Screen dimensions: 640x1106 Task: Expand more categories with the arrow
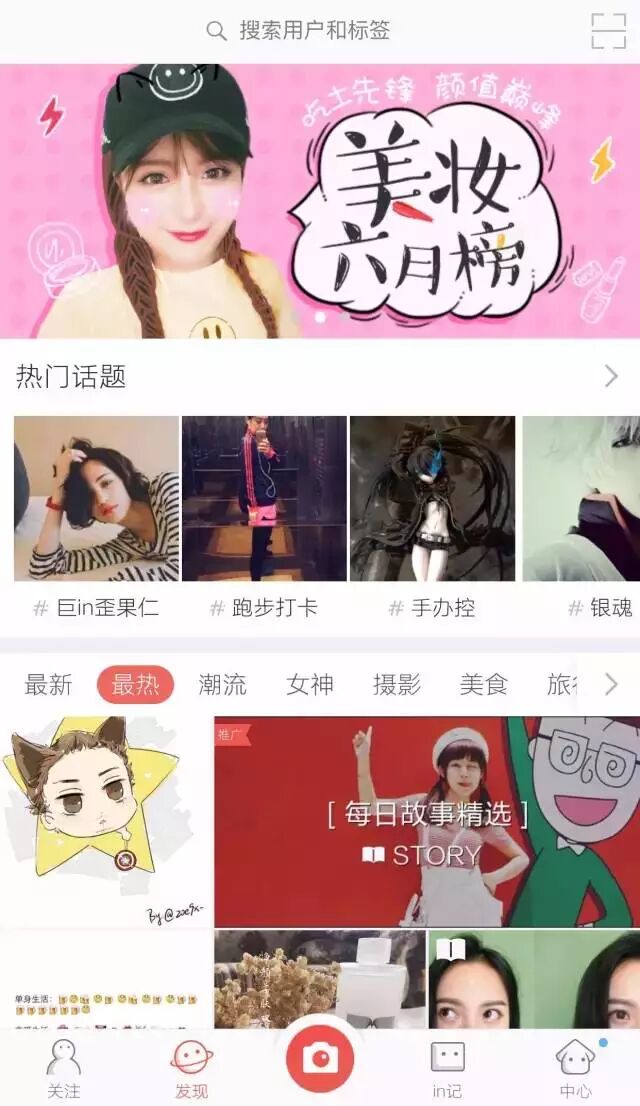click(x=611, y=685)
